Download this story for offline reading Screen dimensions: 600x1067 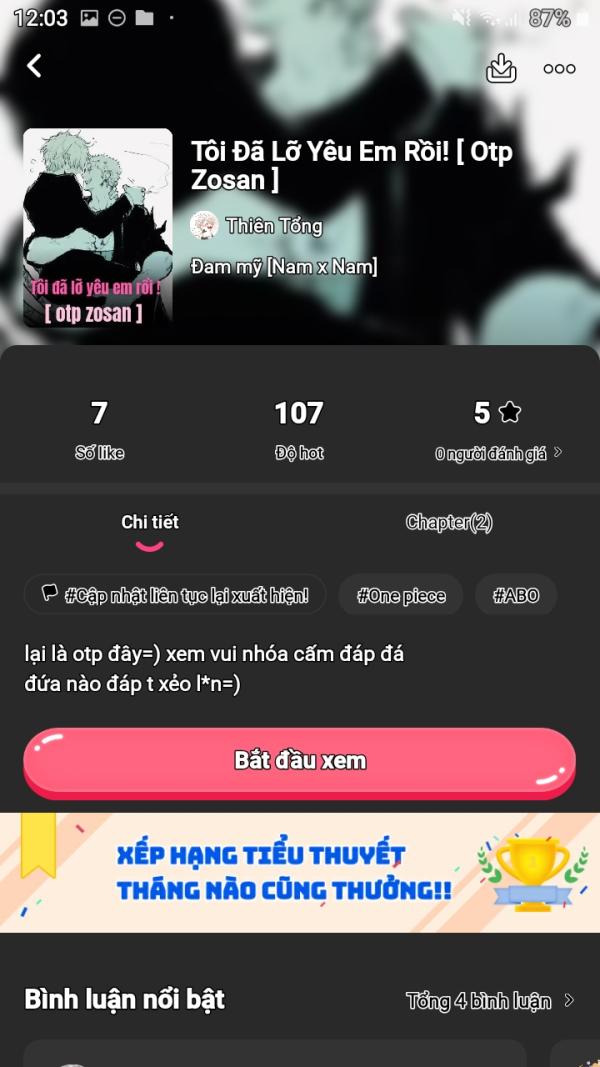click(501, 68)
